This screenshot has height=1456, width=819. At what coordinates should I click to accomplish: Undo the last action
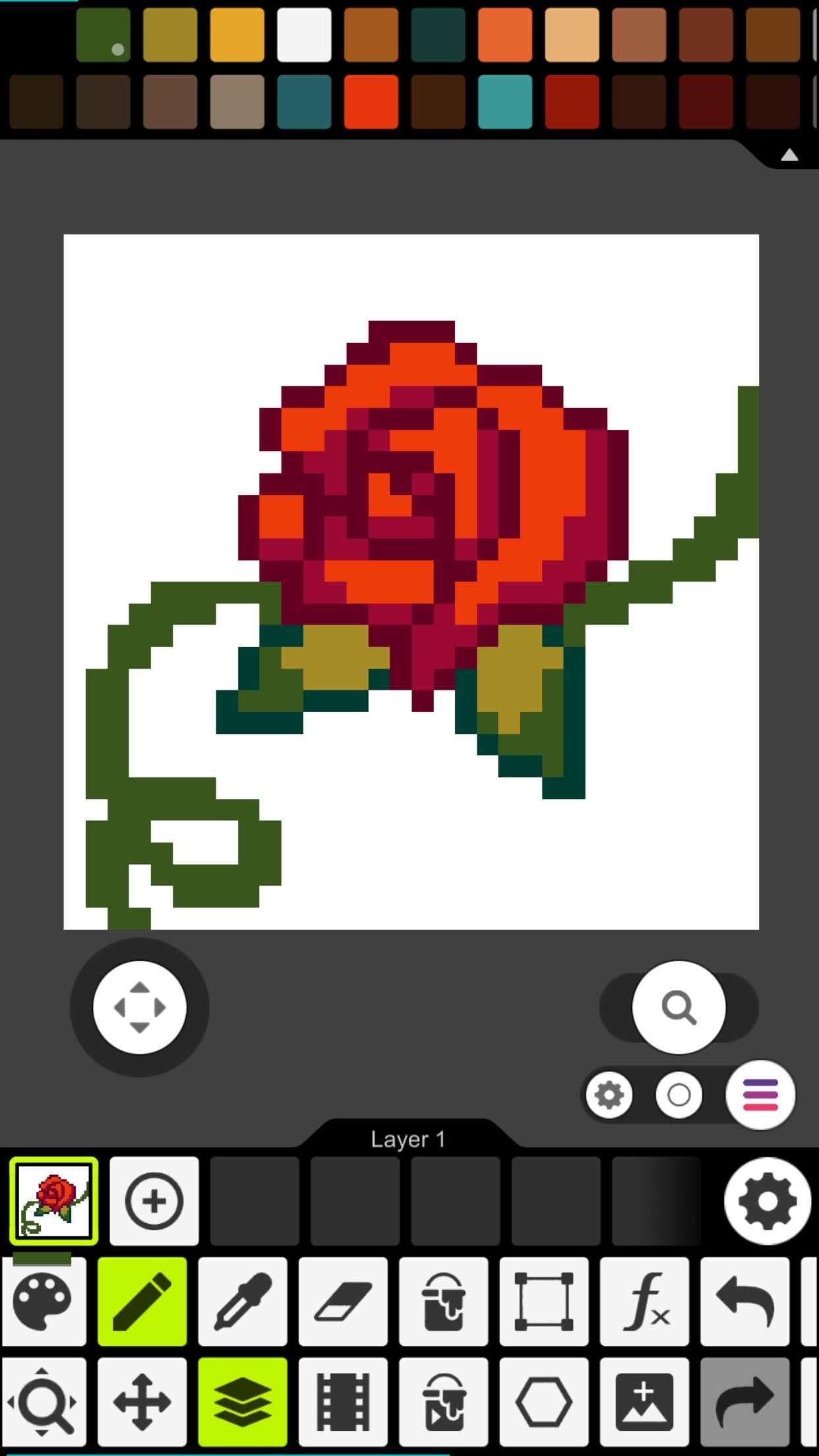[x=745, y=1302]
